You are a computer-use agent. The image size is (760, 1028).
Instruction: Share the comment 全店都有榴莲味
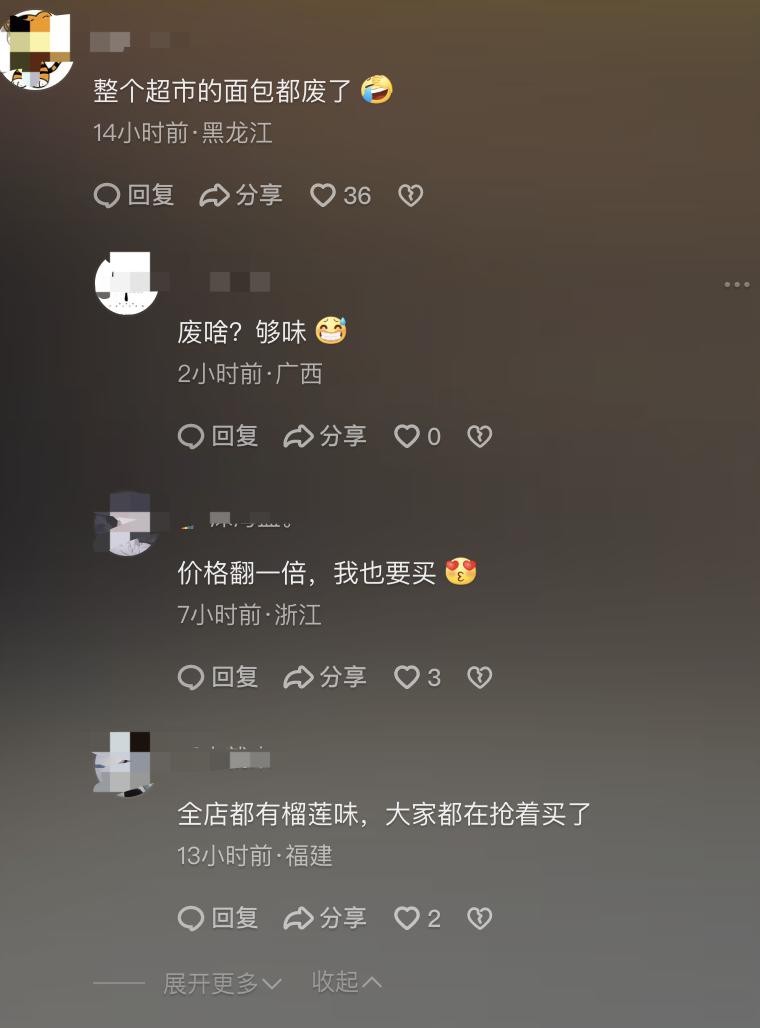(x=325, y=918)
